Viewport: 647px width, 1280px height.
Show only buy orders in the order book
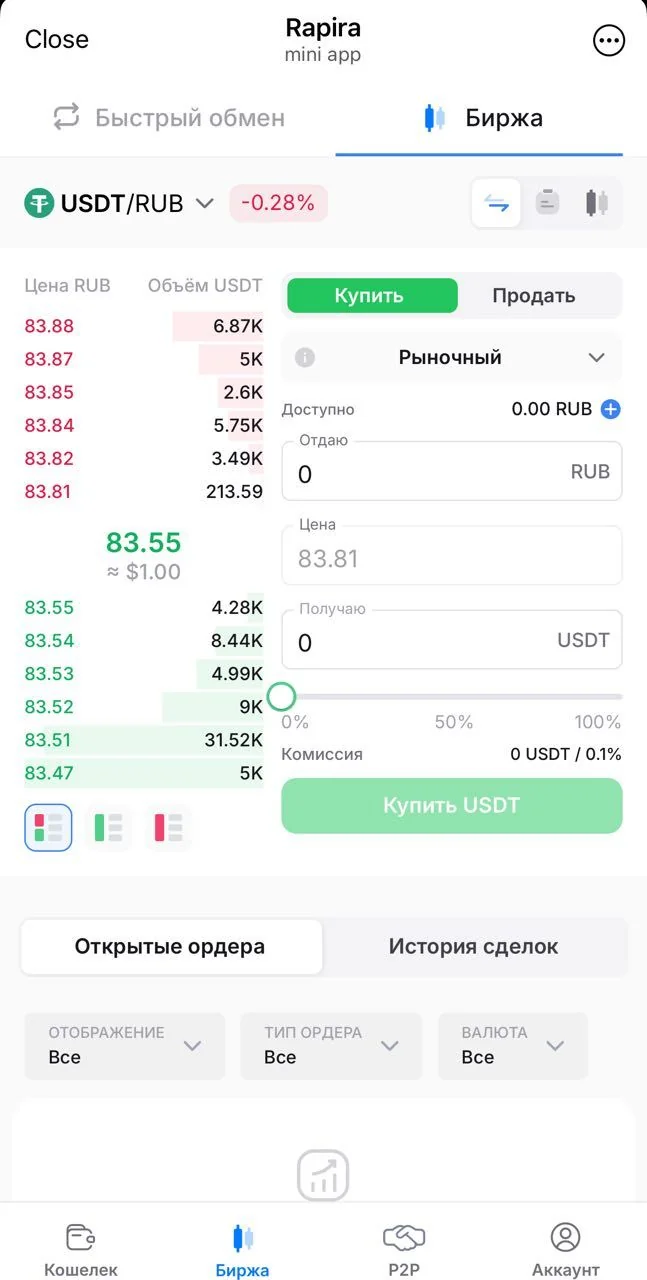pyautogui.click(x=108, y=828)
